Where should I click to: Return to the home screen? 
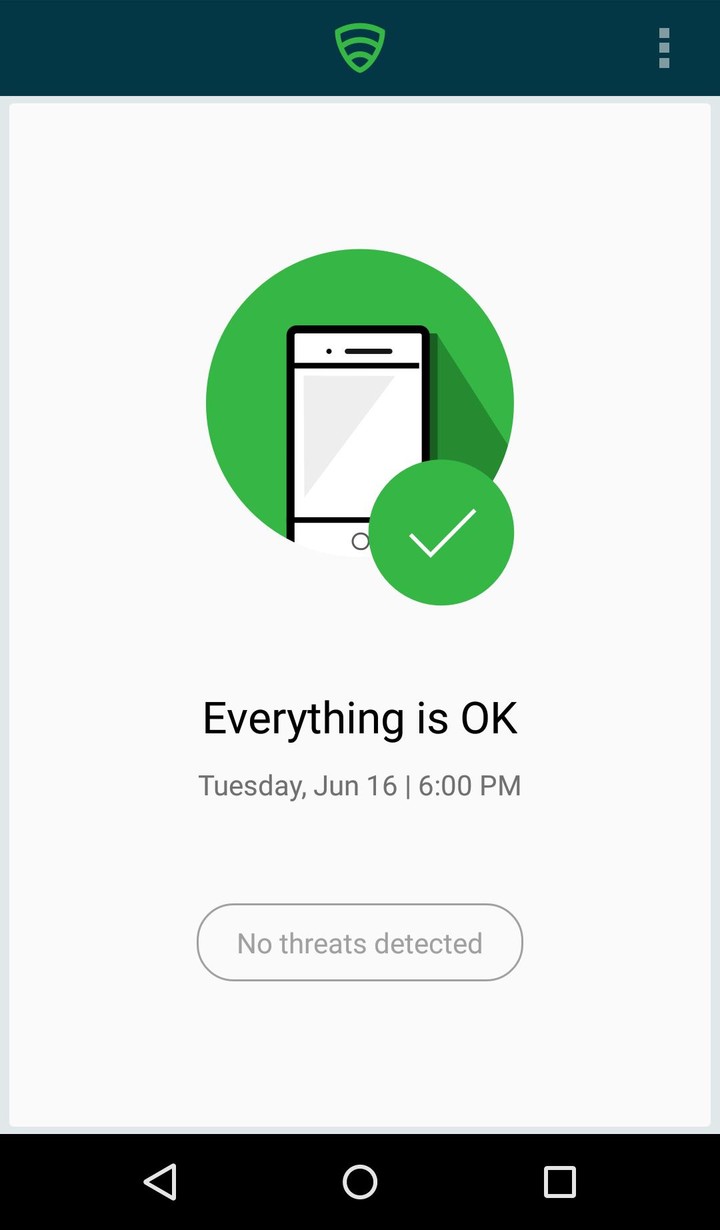coord(360,1182)
